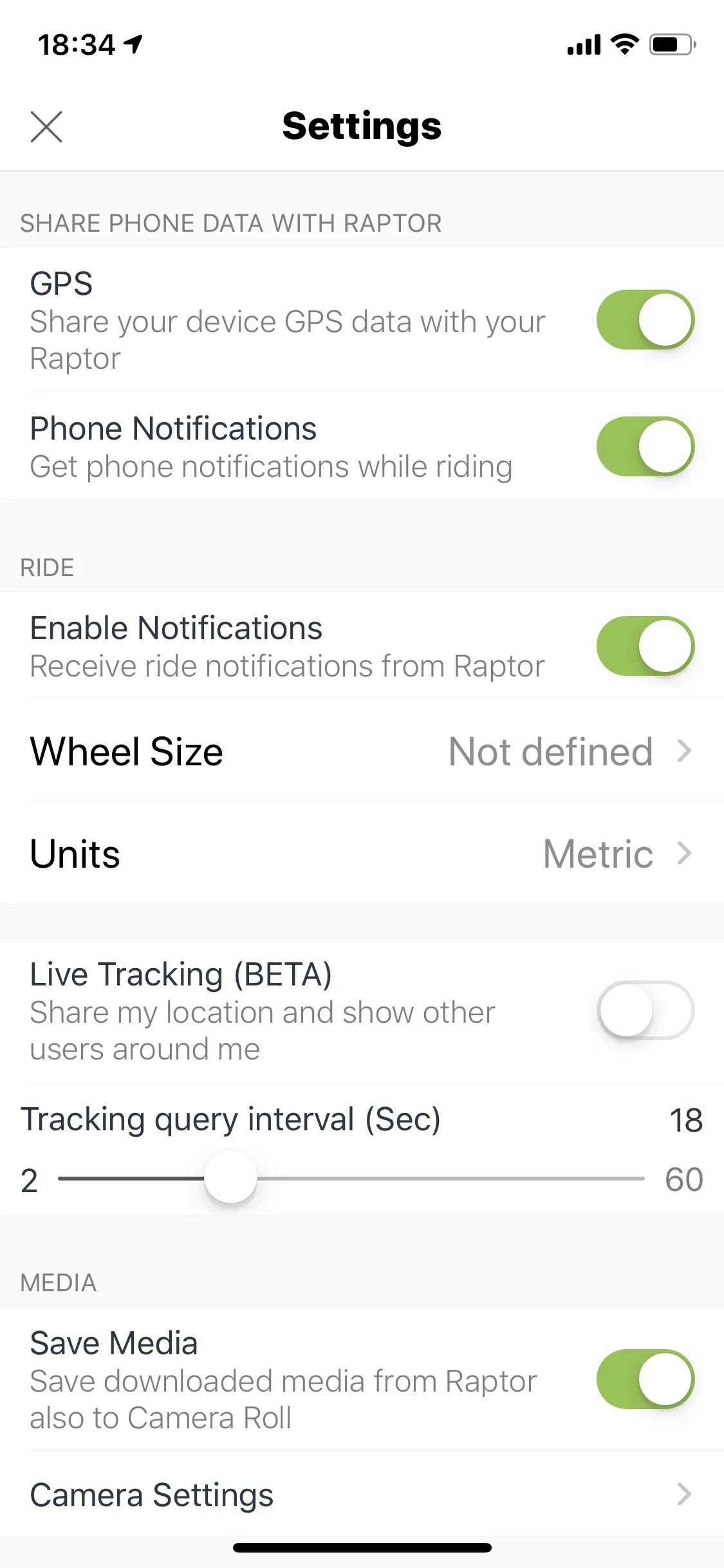The height and width of the screenshot is (1568, 724).
Task: Turn off Save Media to Camera Roll
Action: (x=645, y=1379)
